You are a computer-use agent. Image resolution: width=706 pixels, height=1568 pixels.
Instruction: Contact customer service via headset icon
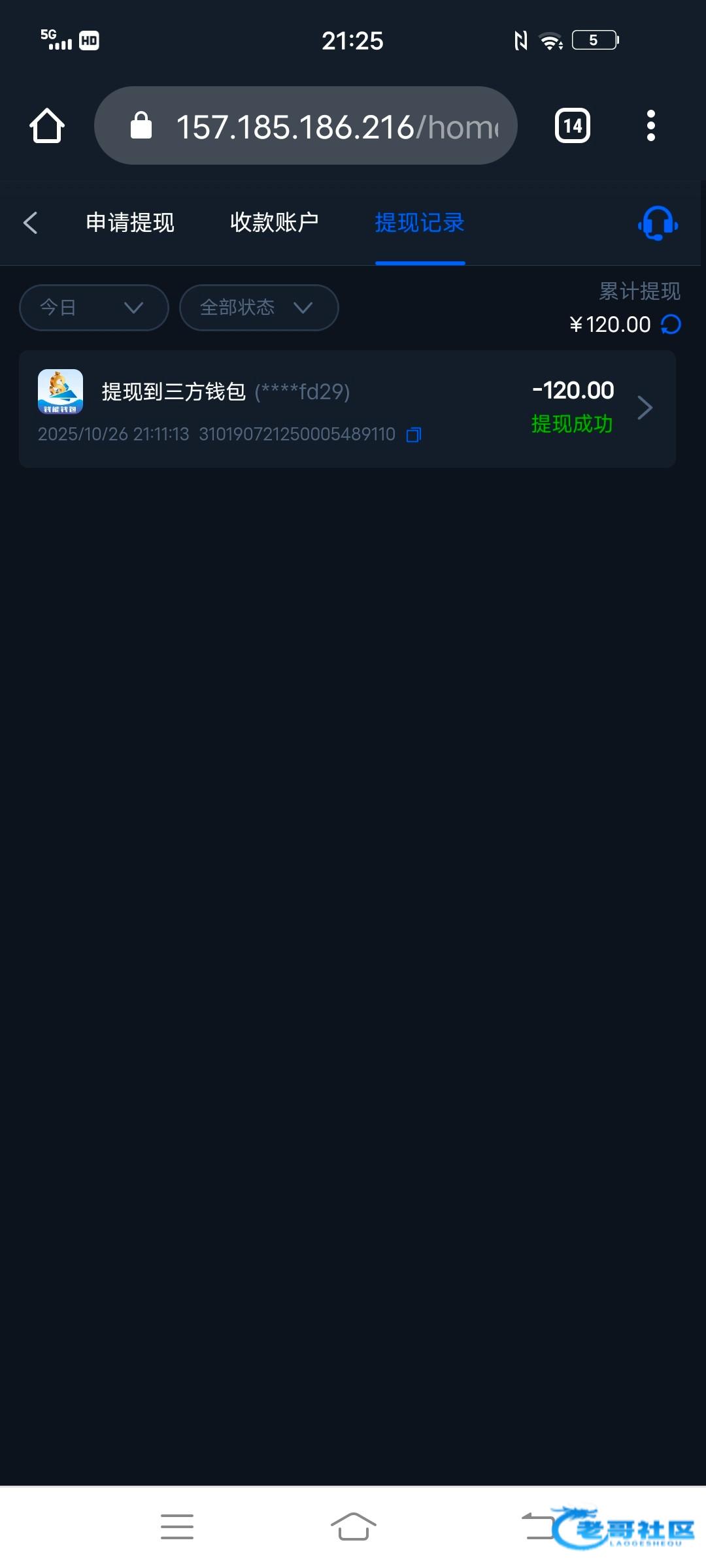click(x=658, y=223)
